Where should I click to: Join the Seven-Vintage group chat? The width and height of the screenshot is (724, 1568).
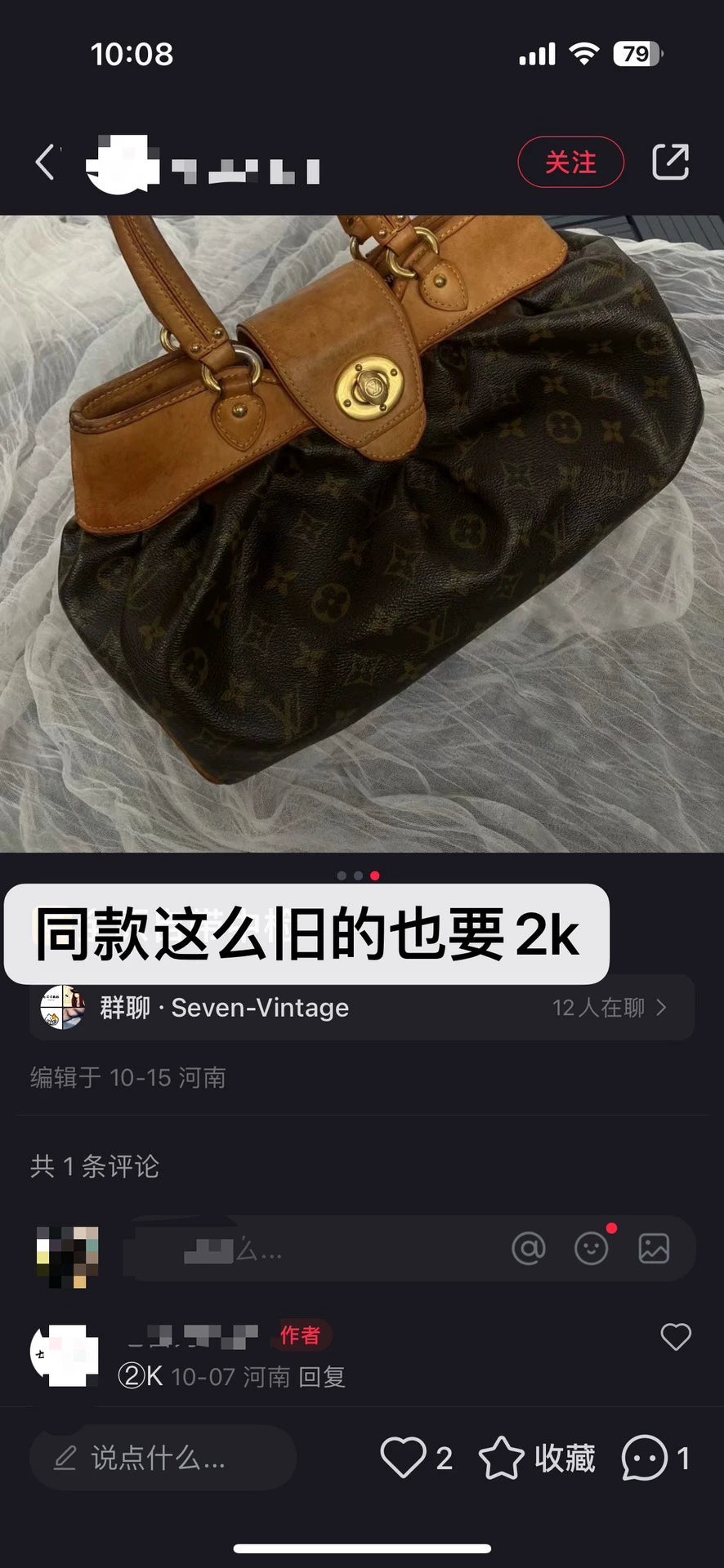pyautogui.click(x=362, y=1009)
